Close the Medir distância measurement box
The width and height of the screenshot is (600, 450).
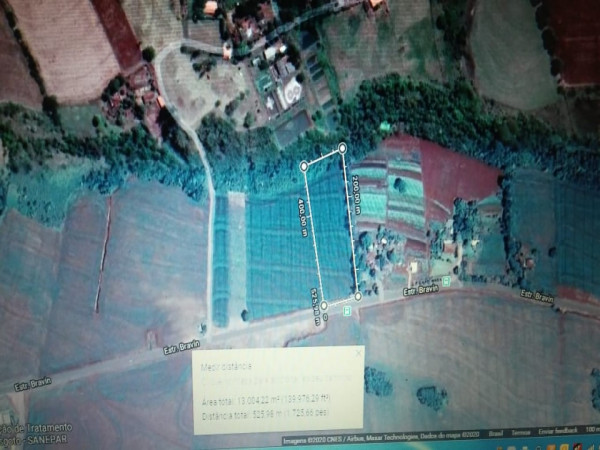click(359, 352)
